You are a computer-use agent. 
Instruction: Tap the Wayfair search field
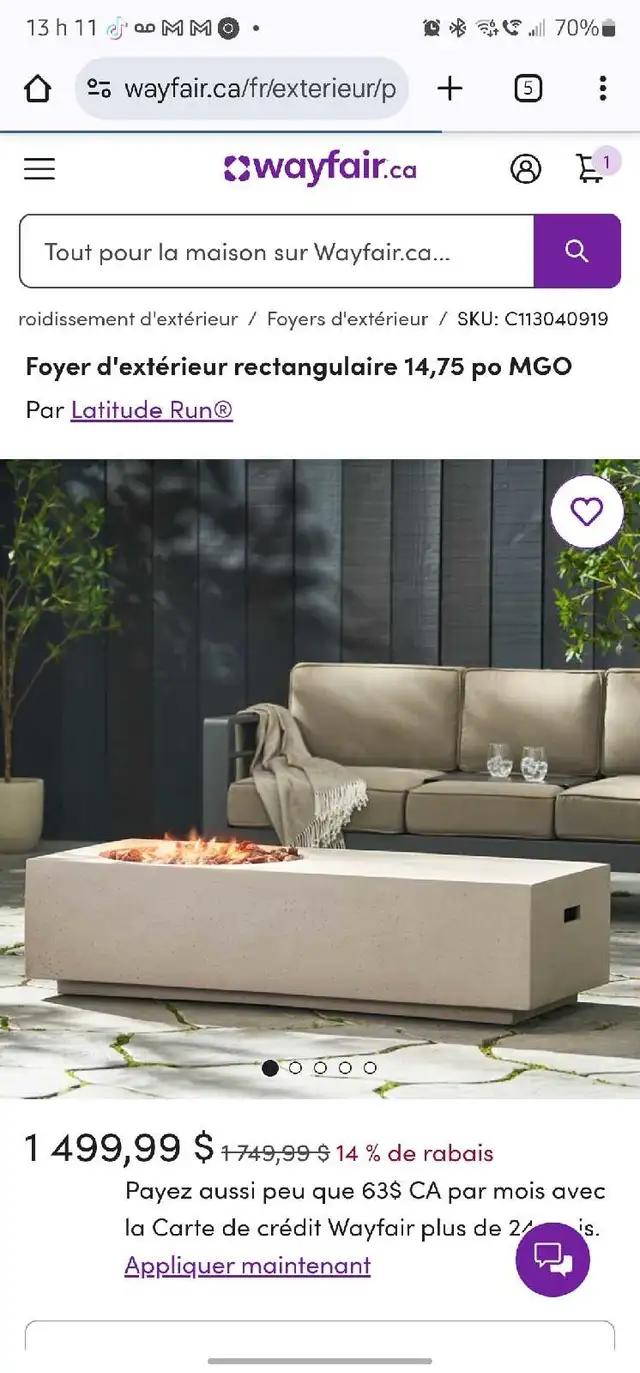point(277,251)
